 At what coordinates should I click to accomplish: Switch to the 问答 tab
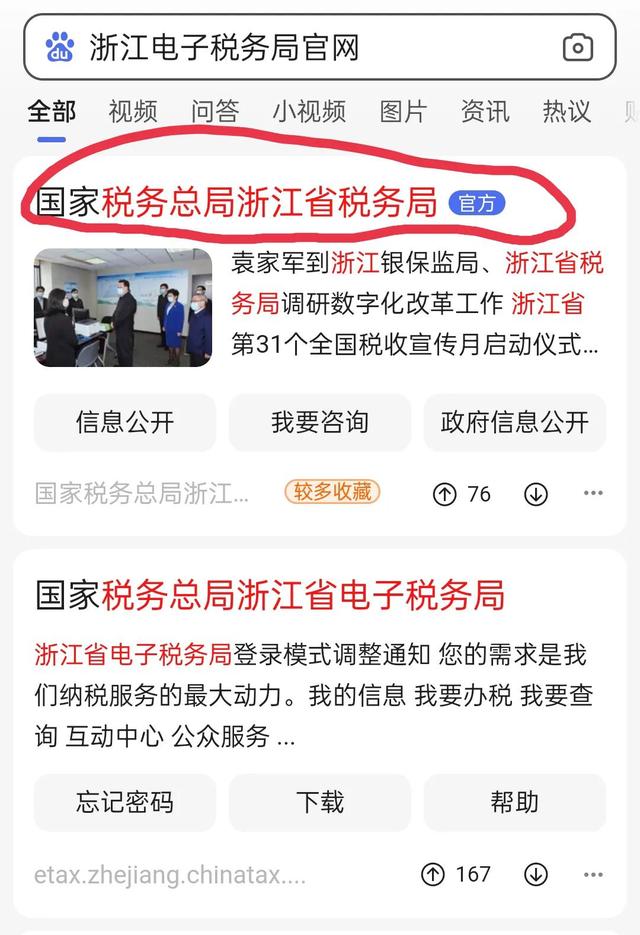pos(215,111)
